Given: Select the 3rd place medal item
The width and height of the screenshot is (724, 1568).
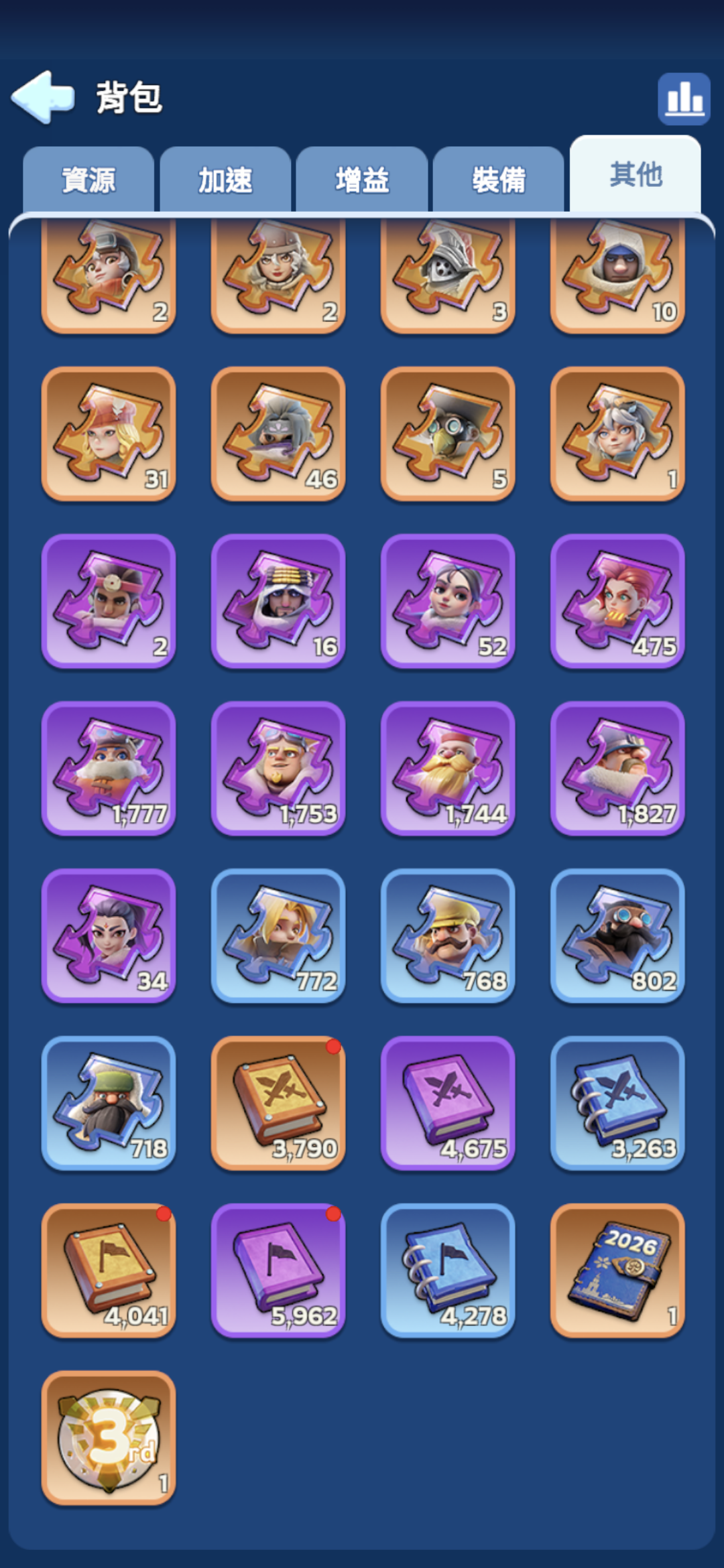Looking at the screenshot, I should (109, 1438).
